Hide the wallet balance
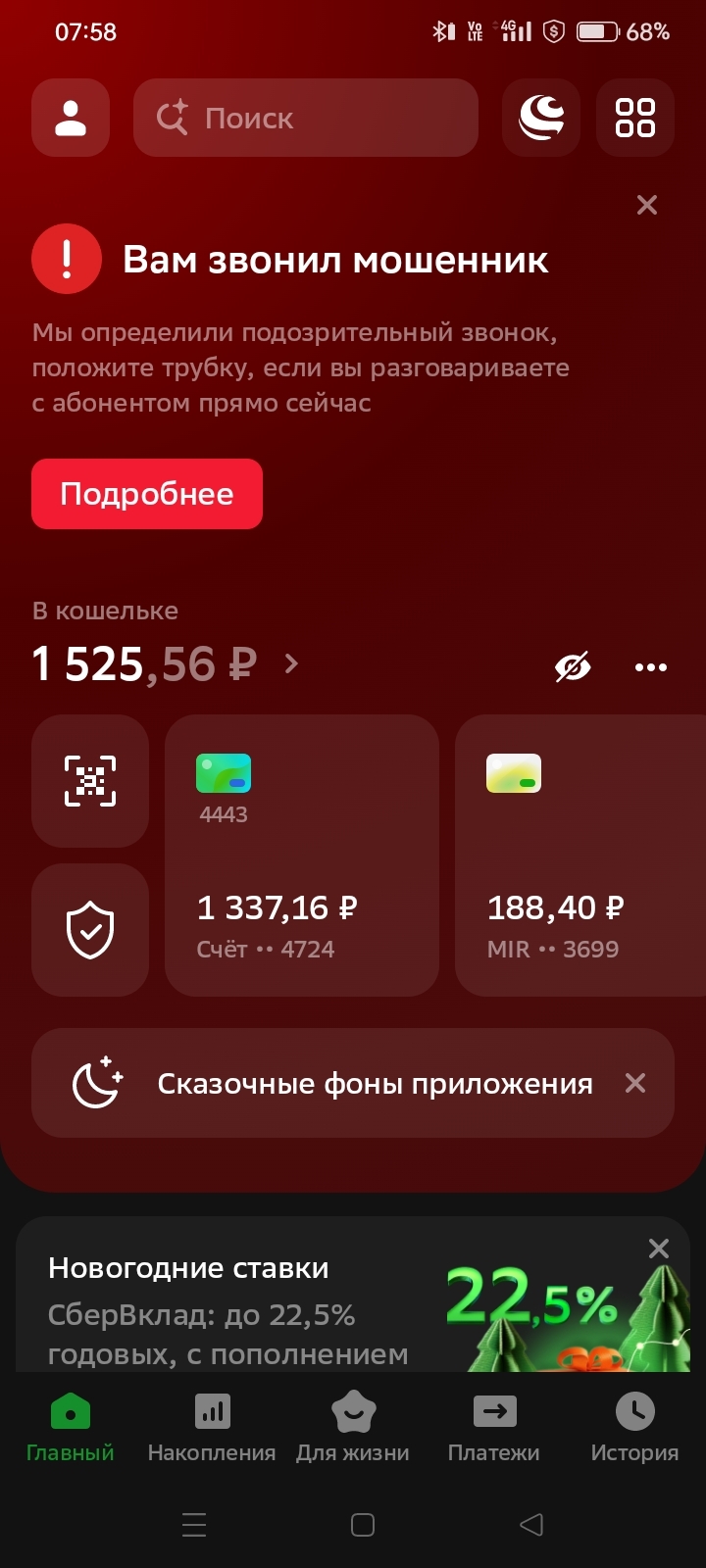The height and width of the screenshot is (1568, 706). [x=573, y=666]
